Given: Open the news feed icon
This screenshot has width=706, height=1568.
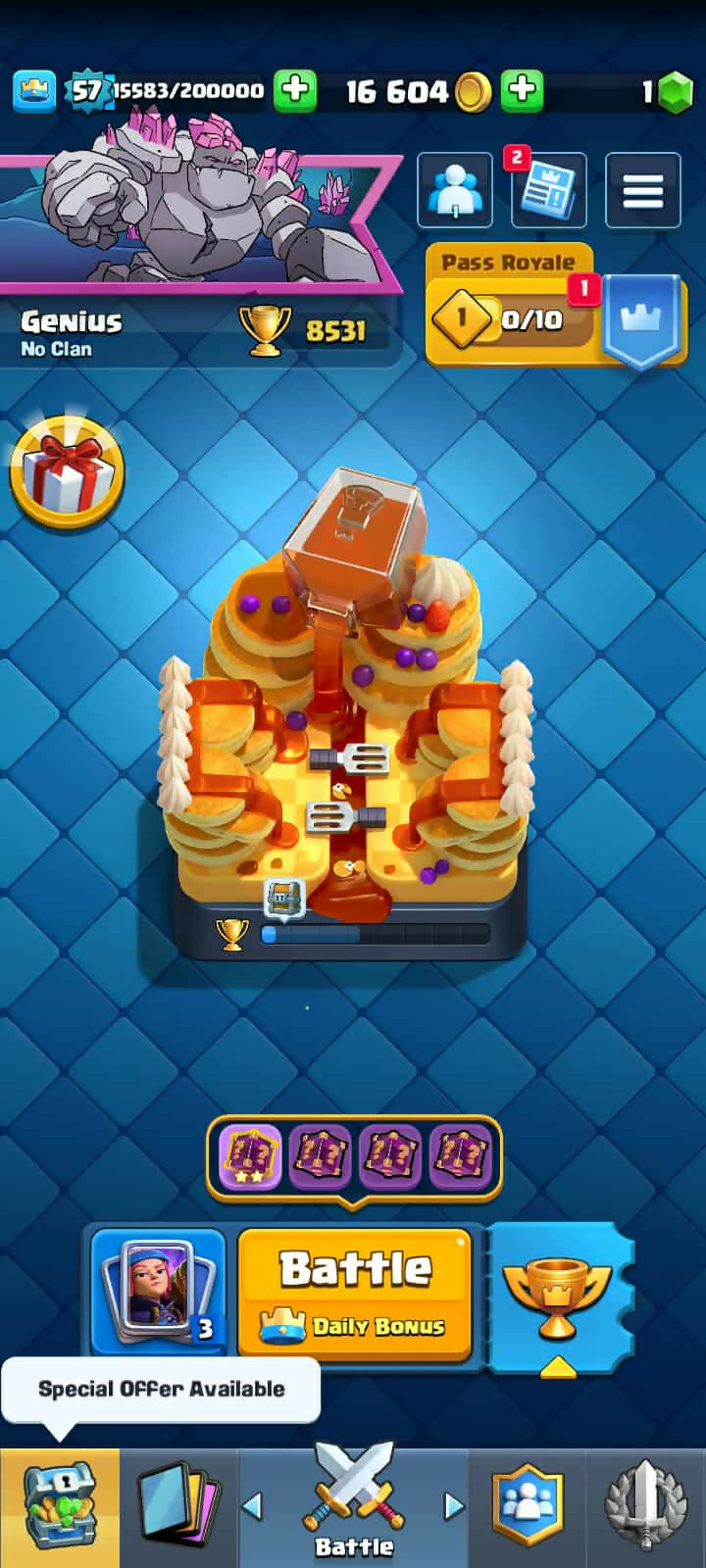Looking at the screenshot, I should [x=549, y=190].
